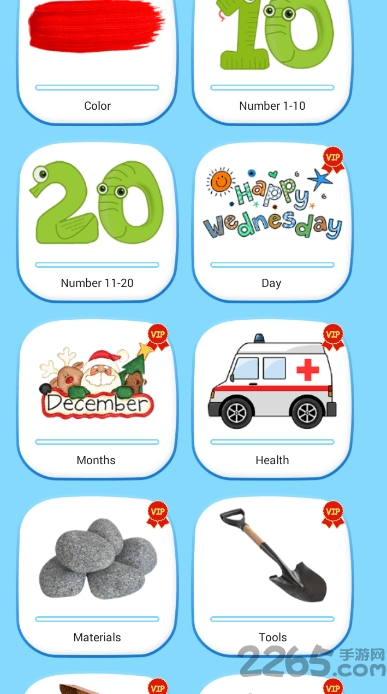Open the Months category card
Image resolution: width=387 pixels, height=694 pixels.
tap(97, 399)
